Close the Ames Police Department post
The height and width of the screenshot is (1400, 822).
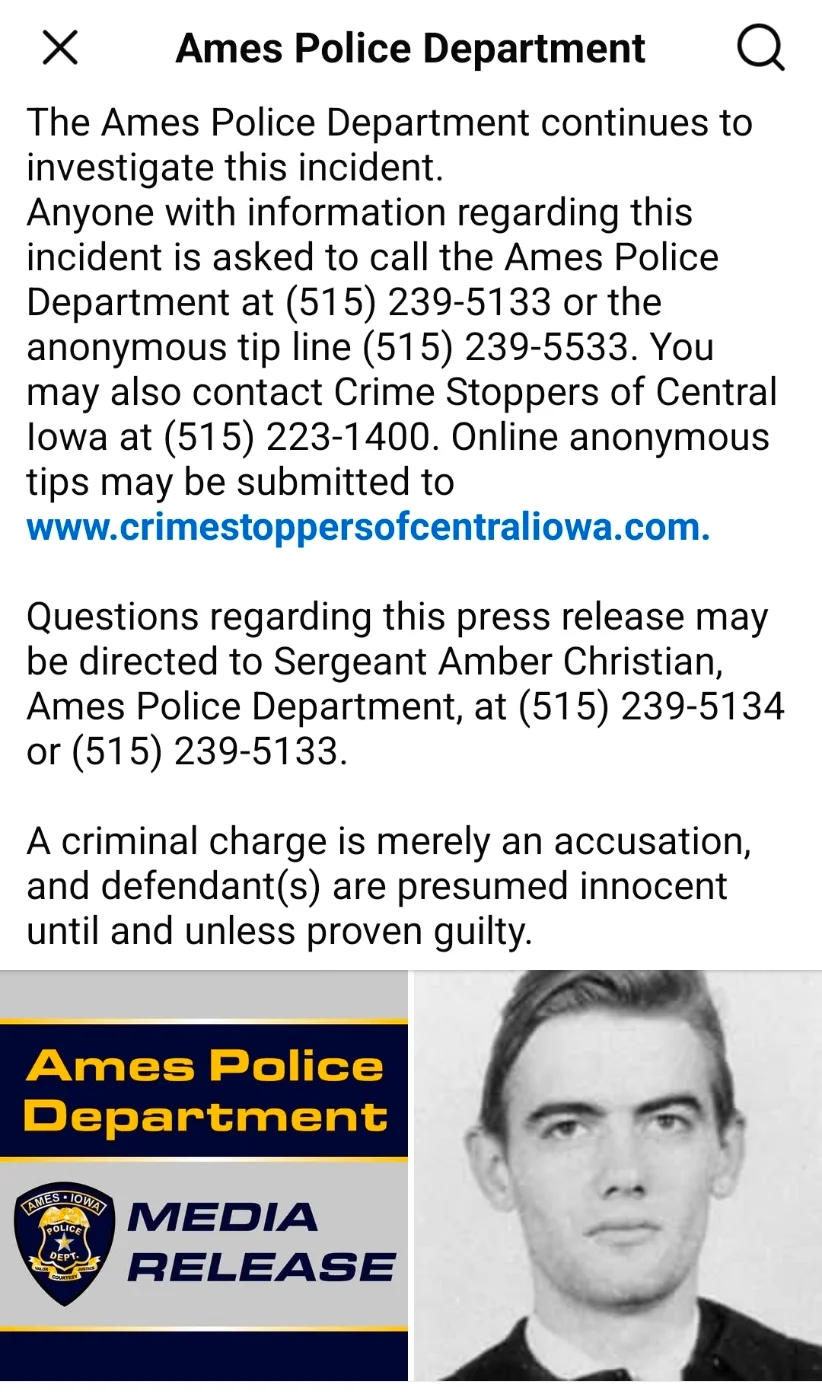60,47
